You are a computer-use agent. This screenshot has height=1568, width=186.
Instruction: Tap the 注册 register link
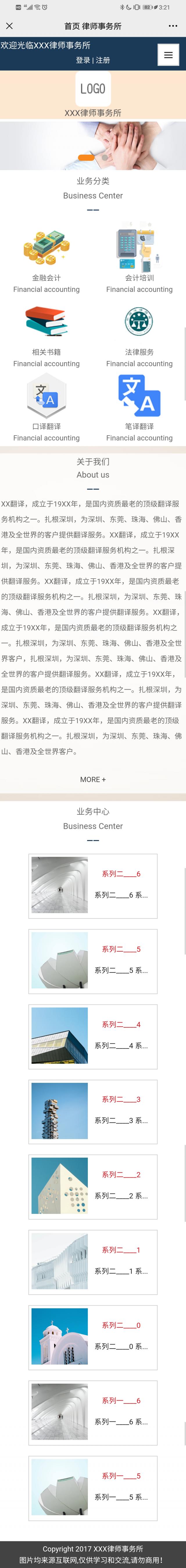(103, 60)
